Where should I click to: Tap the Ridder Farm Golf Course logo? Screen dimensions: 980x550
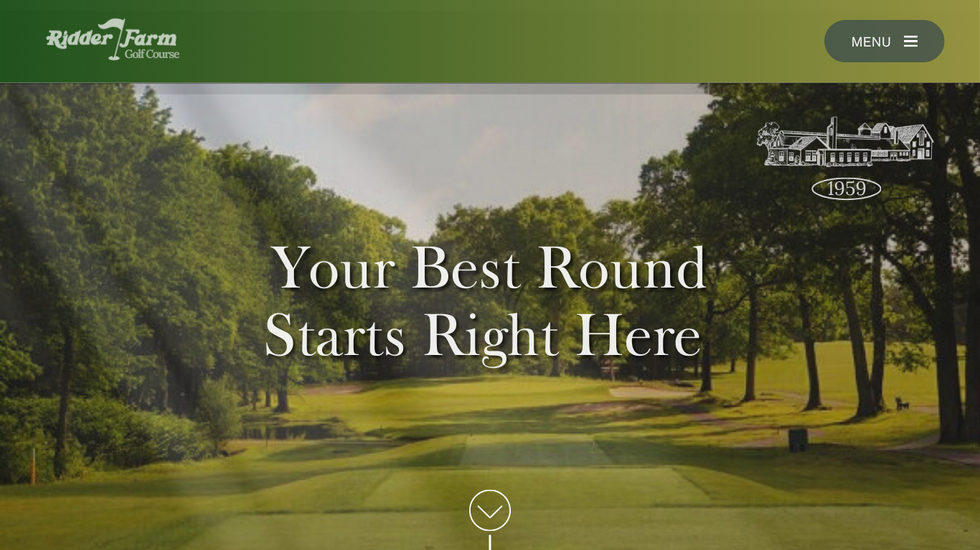coord(112,41)
